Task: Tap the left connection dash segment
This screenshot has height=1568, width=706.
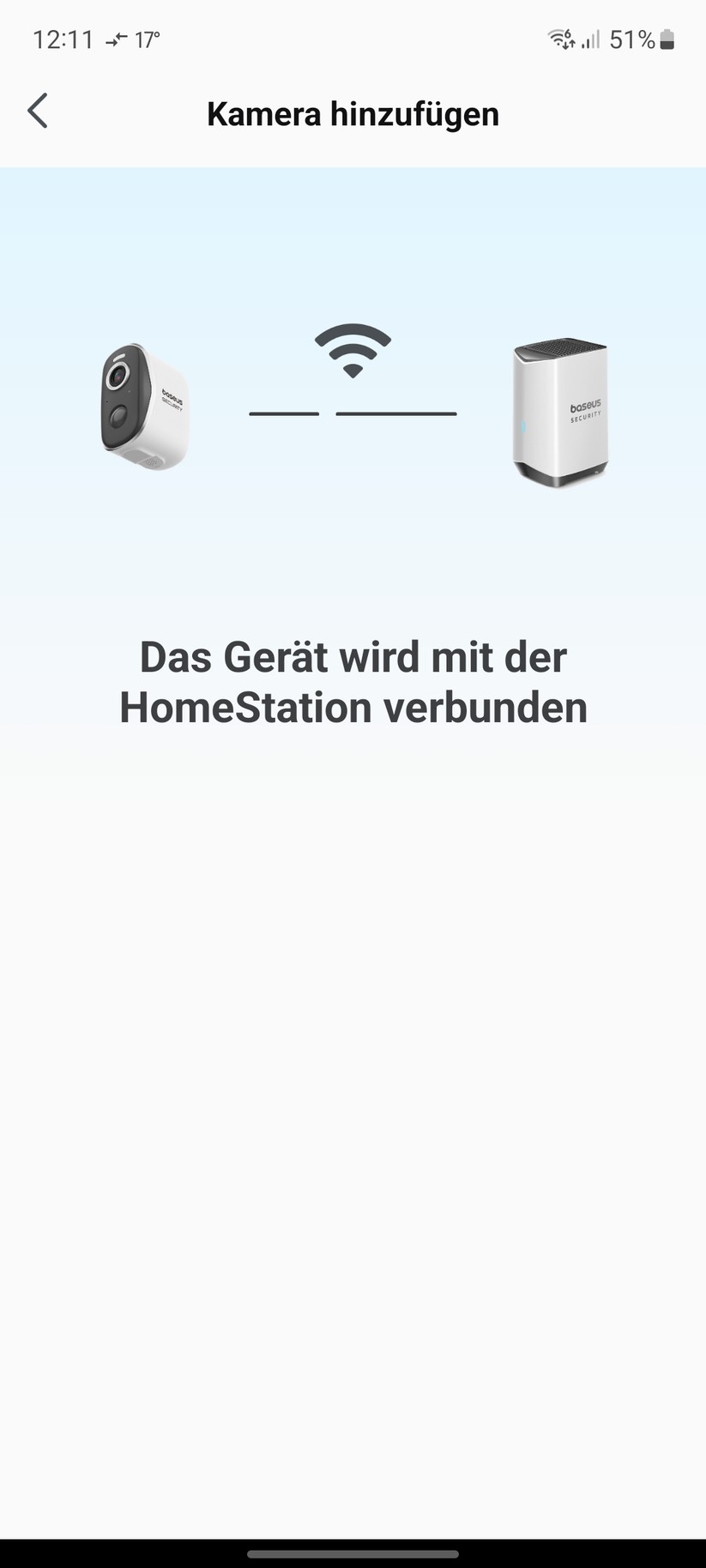Action: click(x=283, y=414)
